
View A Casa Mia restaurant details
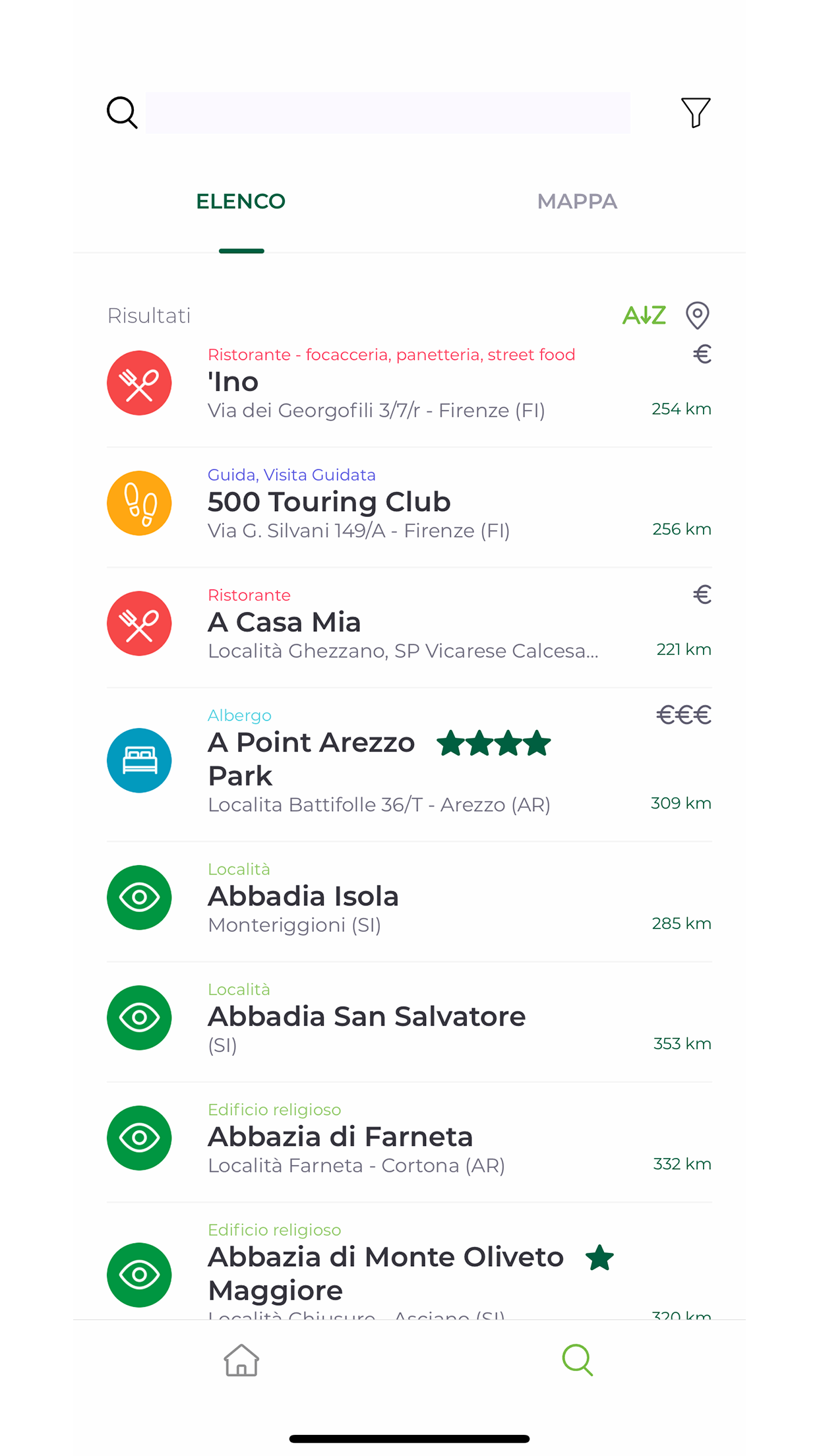[x=409, y=624]
